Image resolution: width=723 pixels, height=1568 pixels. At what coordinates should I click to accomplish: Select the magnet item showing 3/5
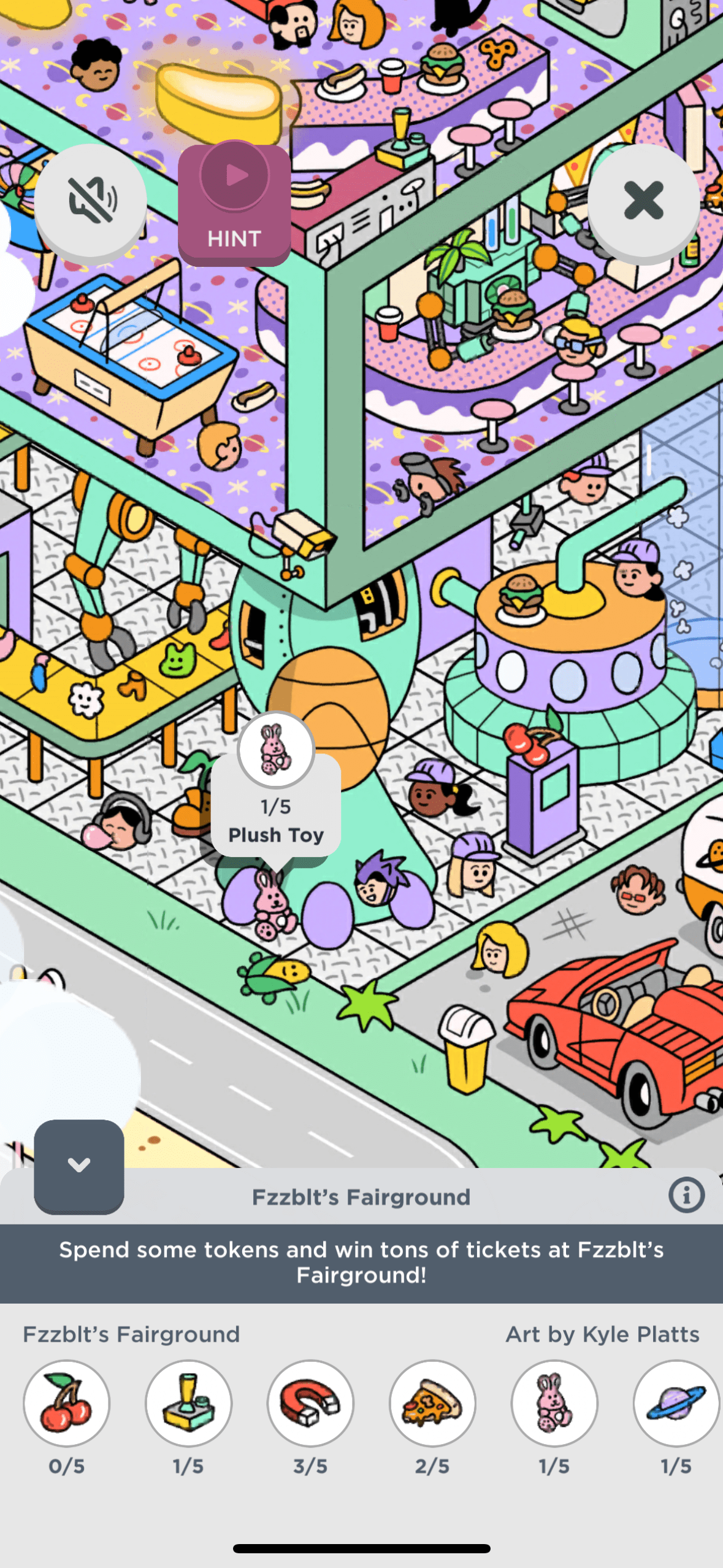click(x=310, y=1403)
